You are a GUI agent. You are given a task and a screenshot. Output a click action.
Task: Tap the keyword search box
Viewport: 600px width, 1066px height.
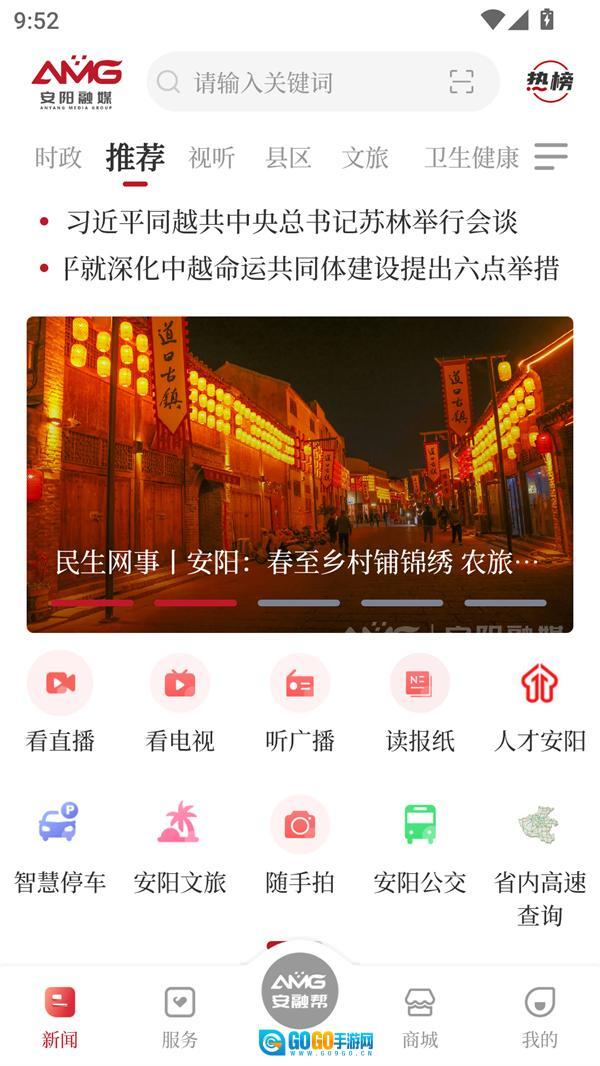pos(300,82)
